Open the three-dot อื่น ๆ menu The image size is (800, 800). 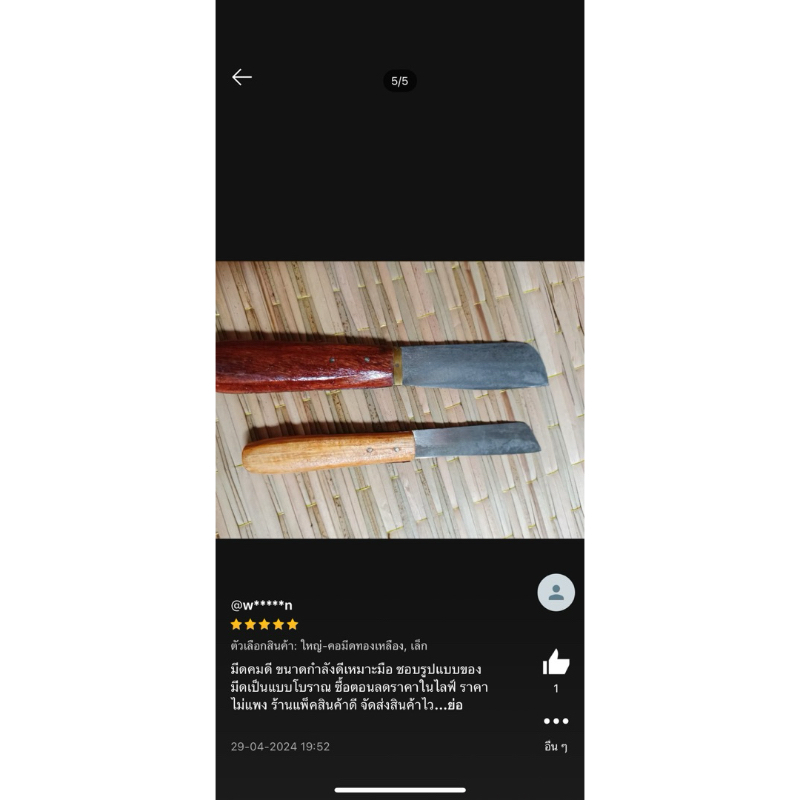tap(556, 721)
